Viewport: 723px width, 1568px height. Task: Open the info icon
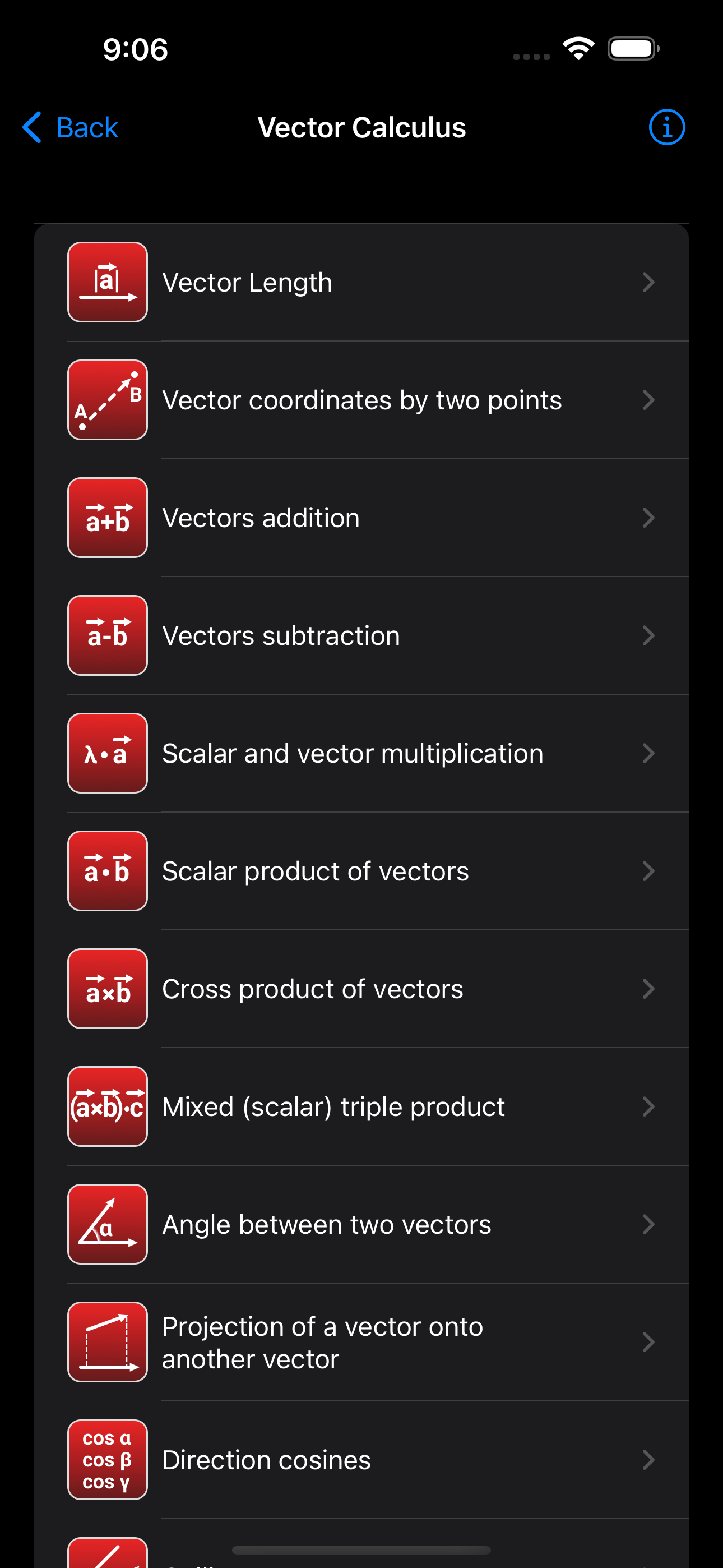tap(666, 127)
